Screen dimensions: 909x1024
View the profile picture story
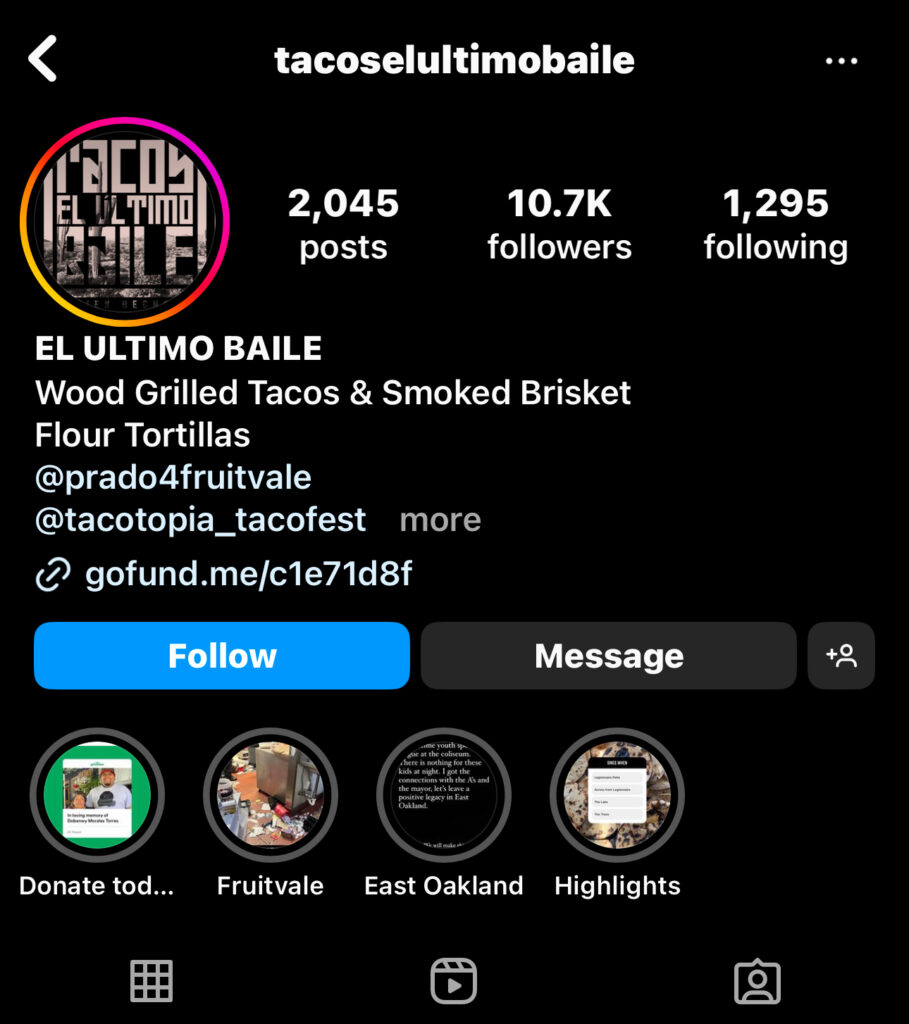pyautogui.click(x=124, y=222)
